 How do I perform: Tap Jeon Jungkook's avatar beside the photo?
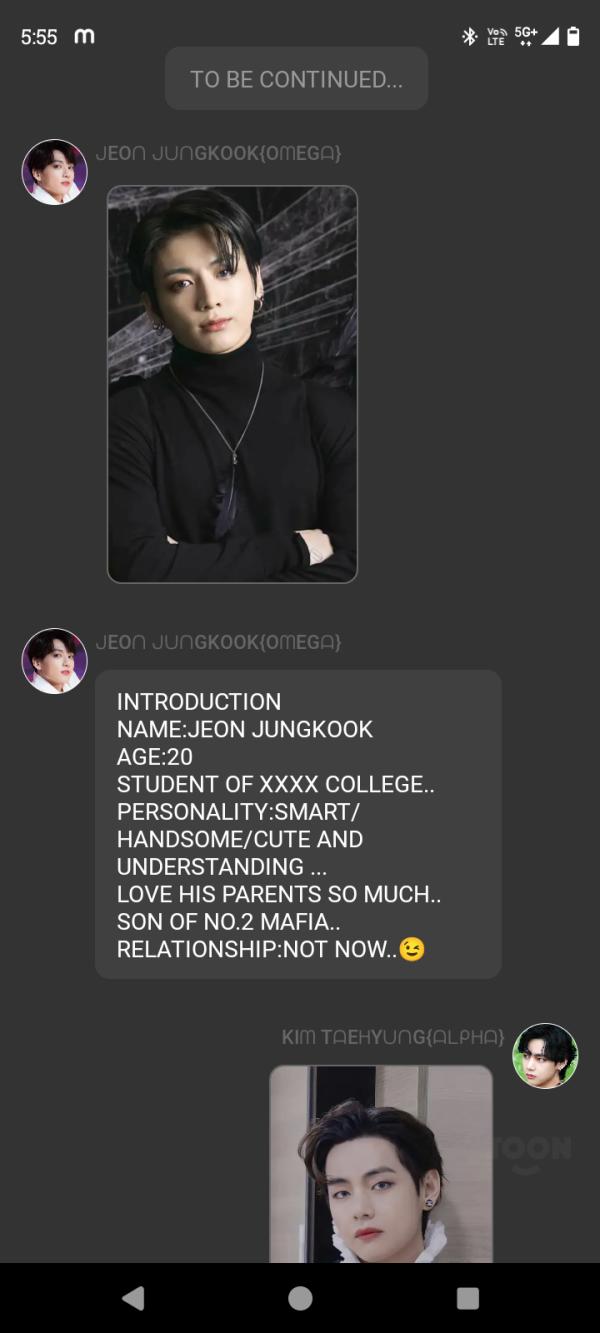tap(55, 172)
